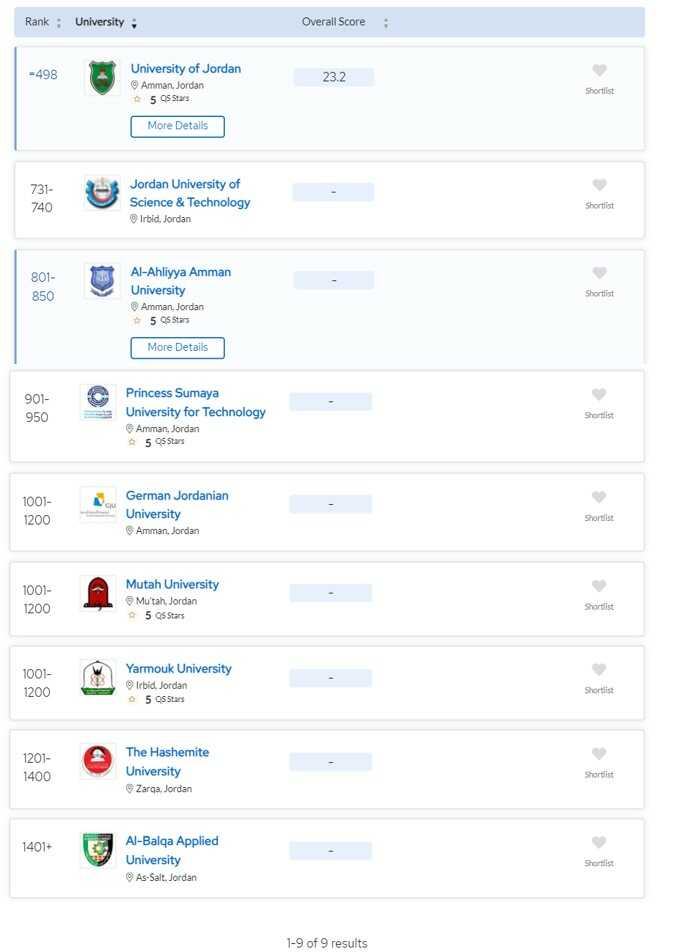Shortlist University of Jordan
Image resolution: width=677 pixels, height=952 pixels.
tap(599, 71)
